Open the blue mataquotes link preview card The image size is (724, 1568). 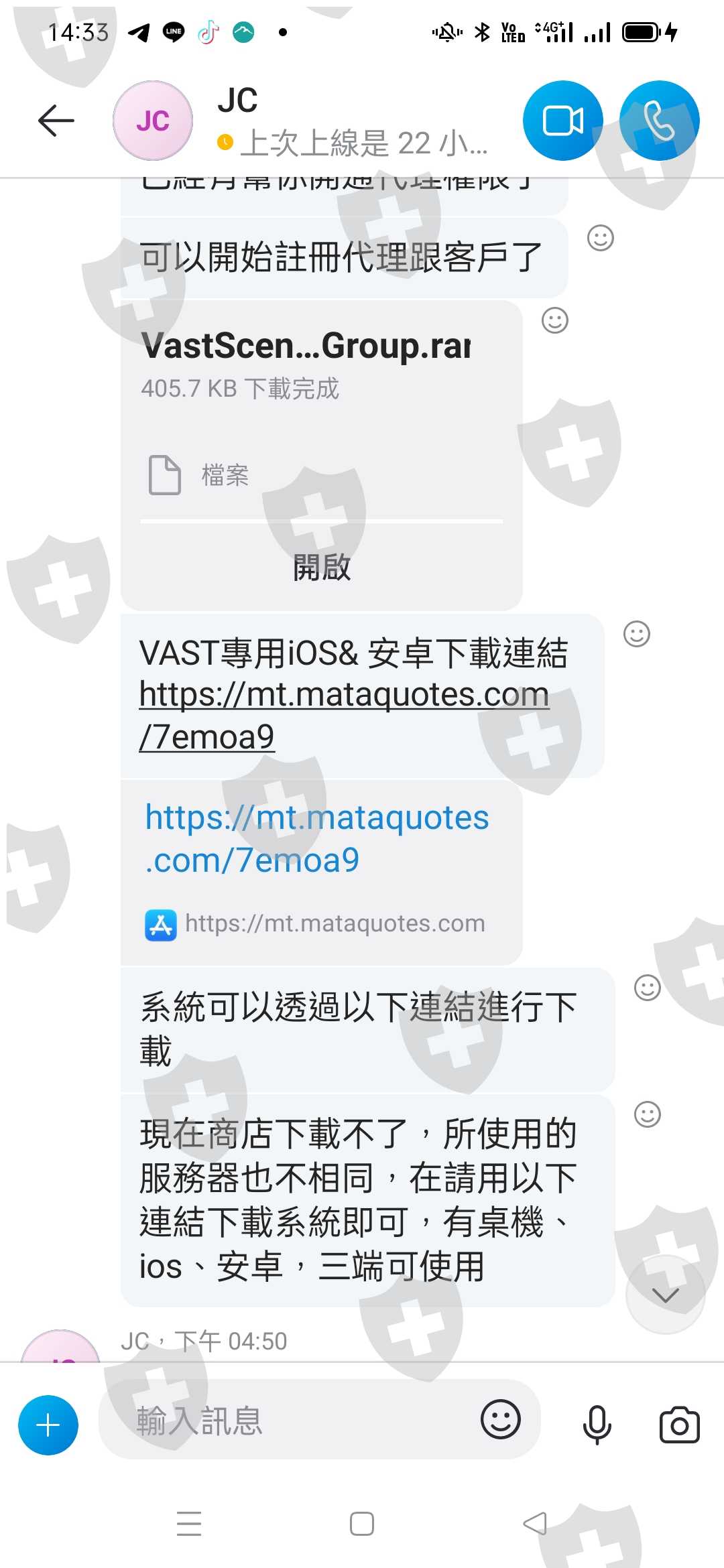[322, 872]
